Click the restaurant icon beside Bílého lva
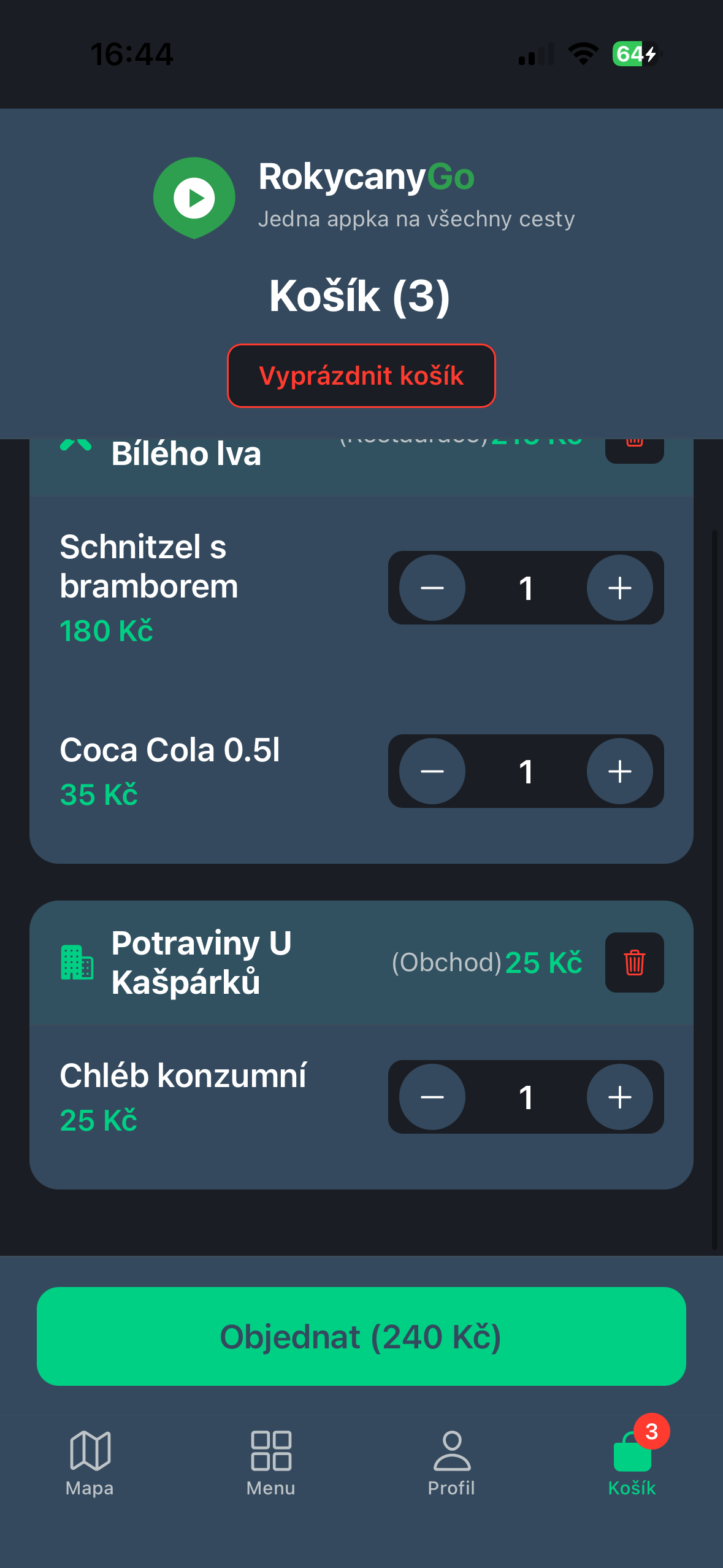 click(x=75, y=443)
